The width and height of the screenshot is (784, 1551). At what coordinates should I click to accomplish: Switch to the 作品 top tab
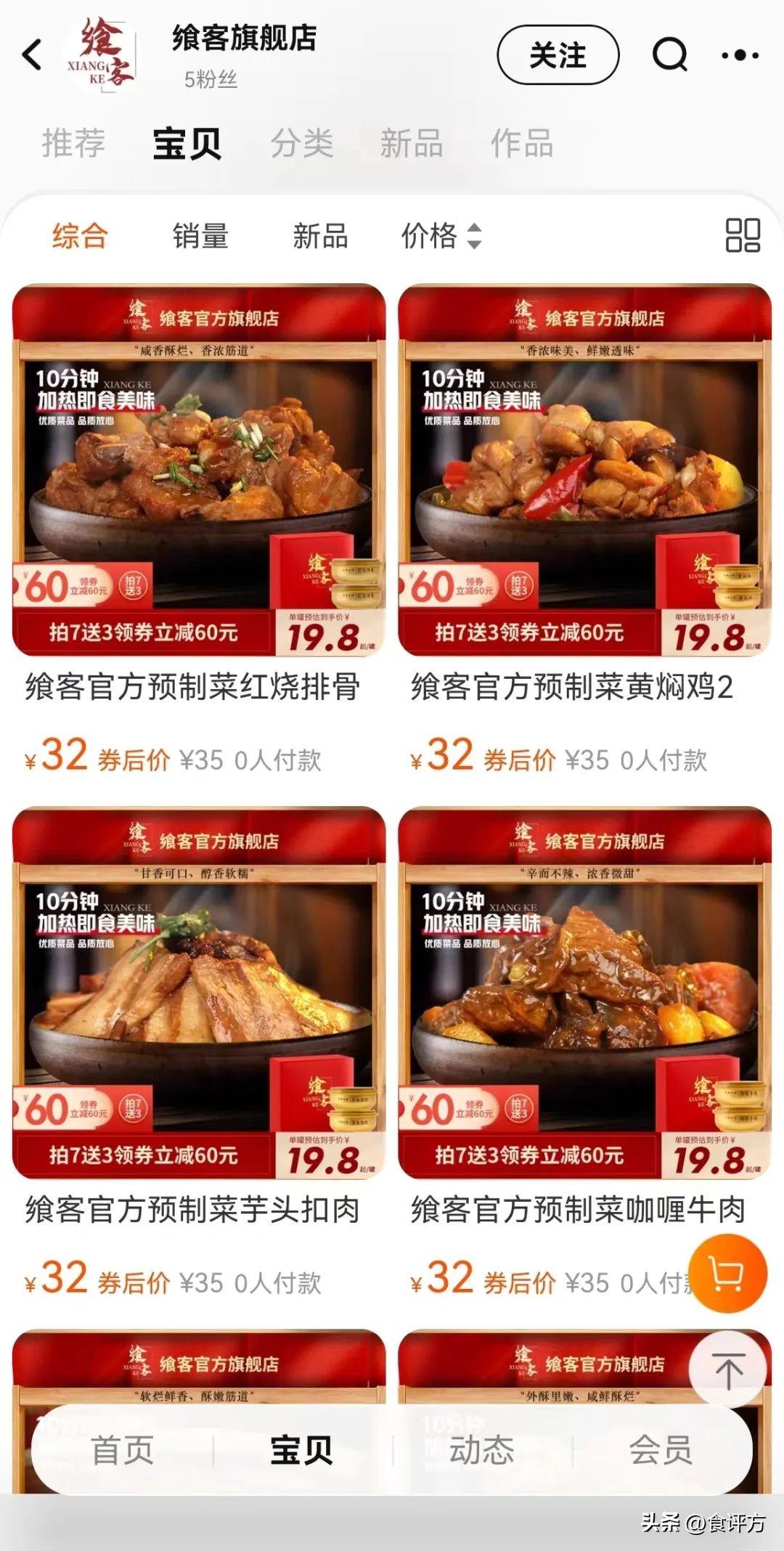[x=522, y=142]
